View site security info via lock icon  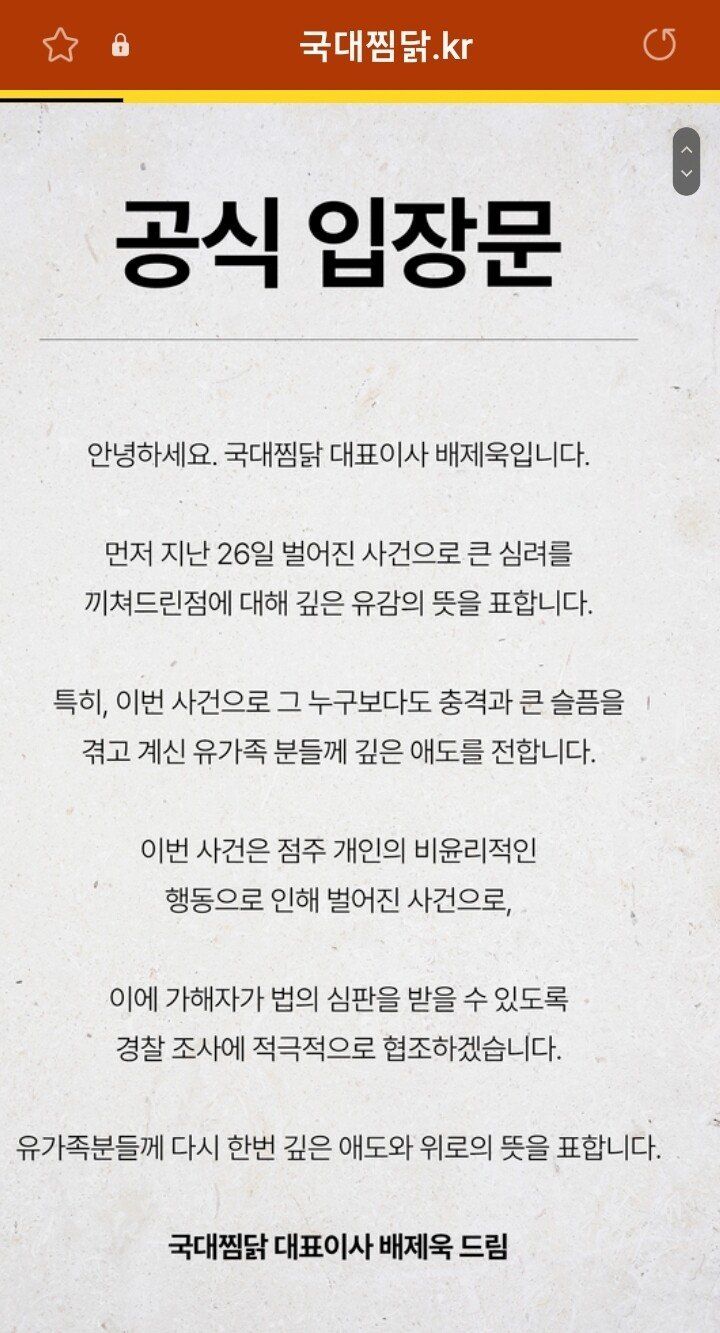(x=120, y=46)
